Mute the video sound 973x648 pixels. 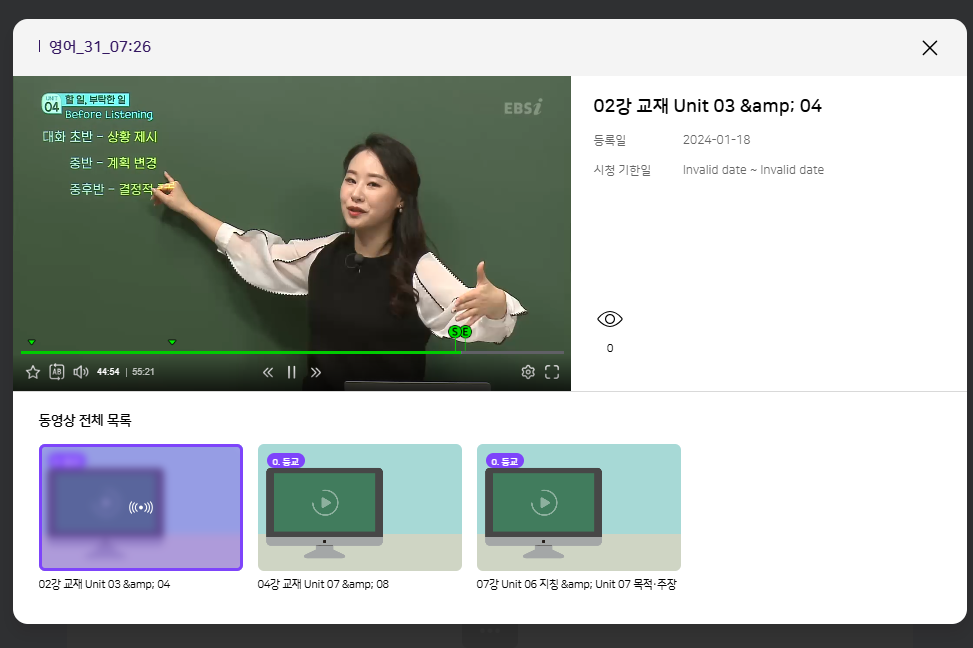[81, 372]
